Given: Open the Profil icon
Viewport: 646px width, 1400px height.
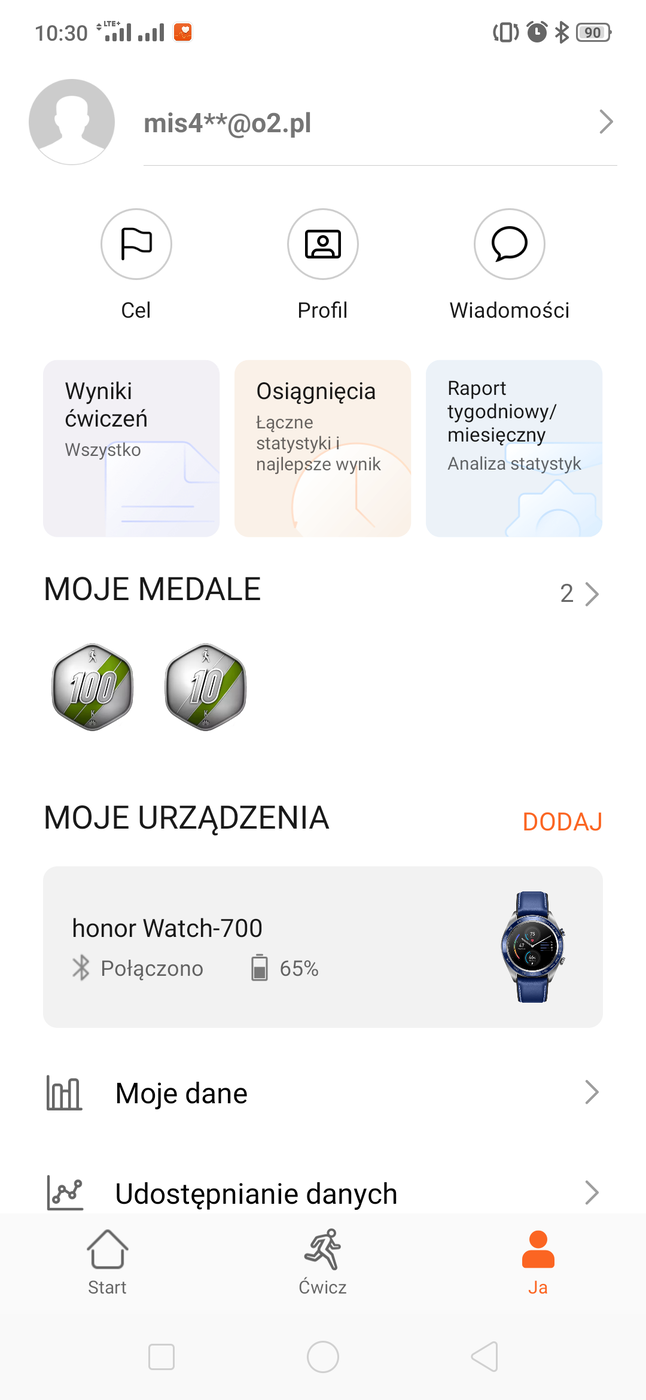Looking at the screenshot, I should 322,244.
